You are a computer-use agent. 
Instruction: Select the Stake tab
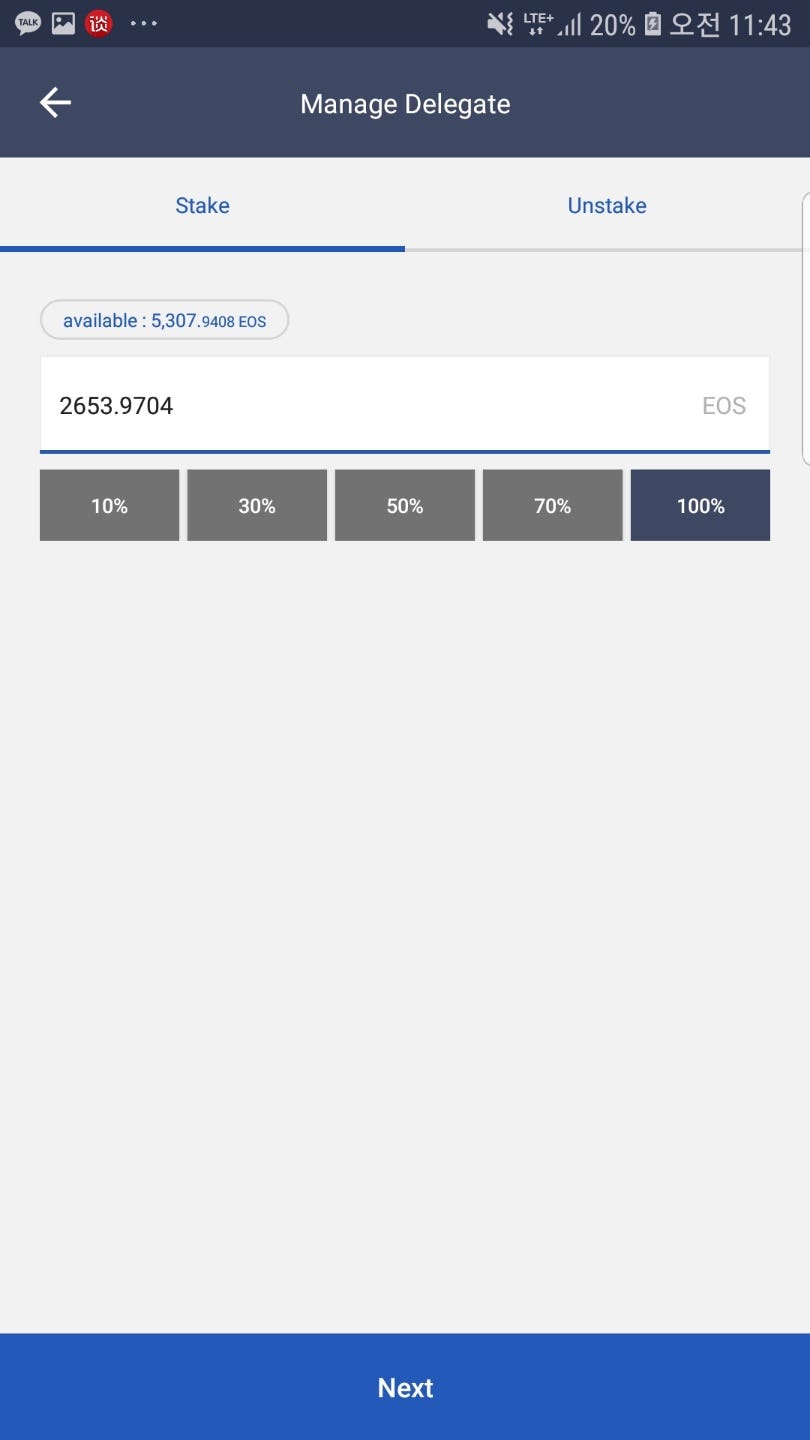202,206
